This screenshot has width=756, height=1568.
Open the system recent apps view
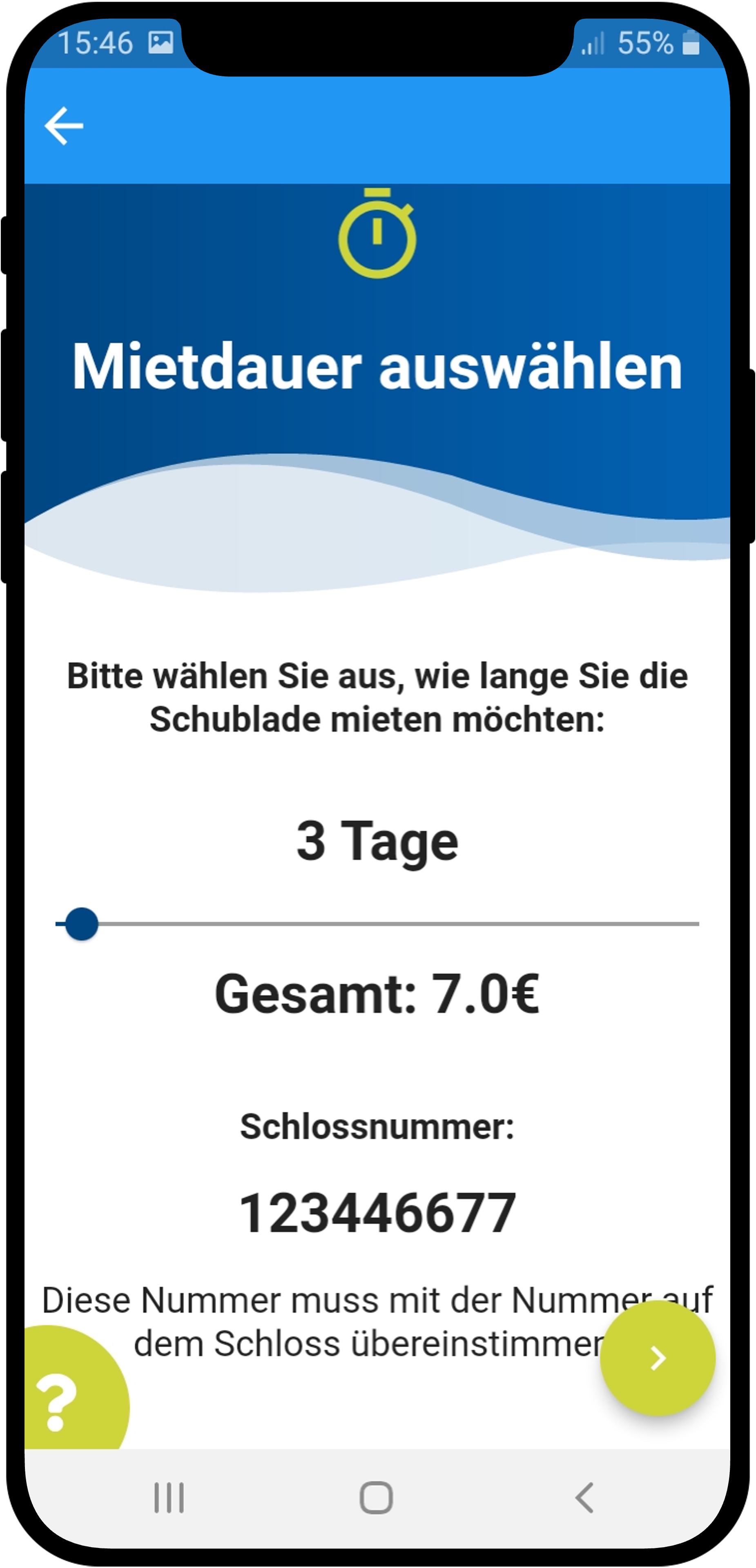[169, 1497]
